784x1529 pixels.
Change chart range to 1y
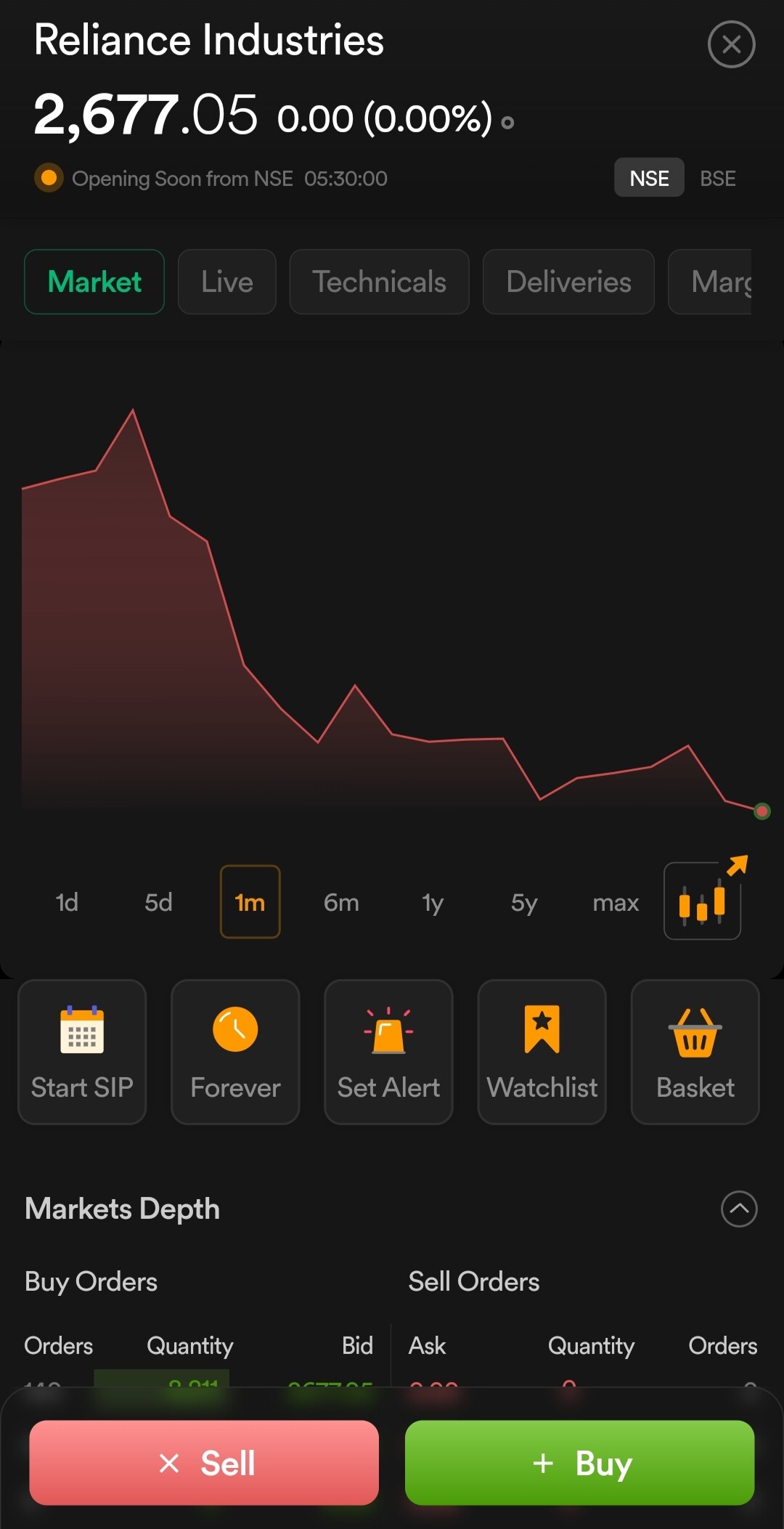point(433,902)
